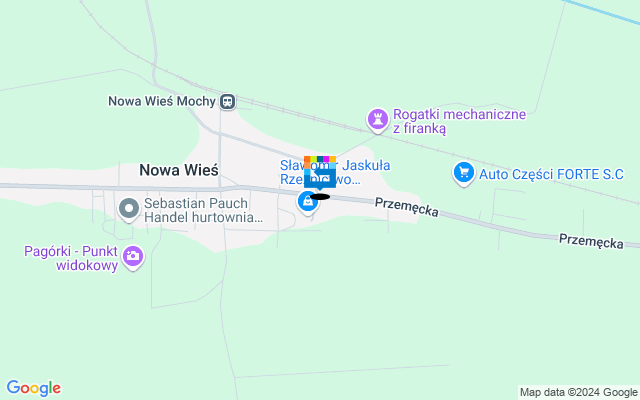Select the Sławomir Jaskuła place pin
This screenshot has height=400, width=640.
pyautogui.click(x=308, y=202)
